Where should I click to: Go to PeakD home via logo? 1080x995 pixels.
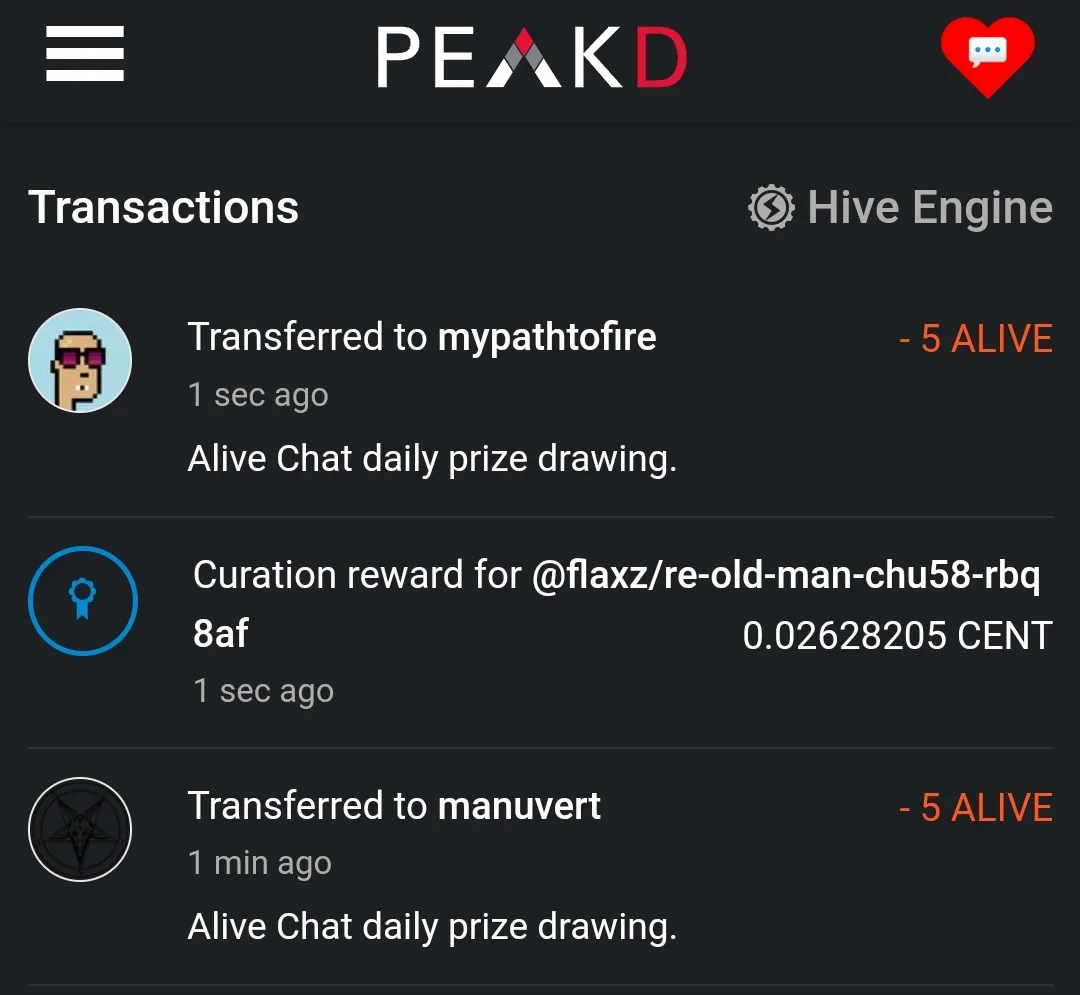click(x=531, y=57)
